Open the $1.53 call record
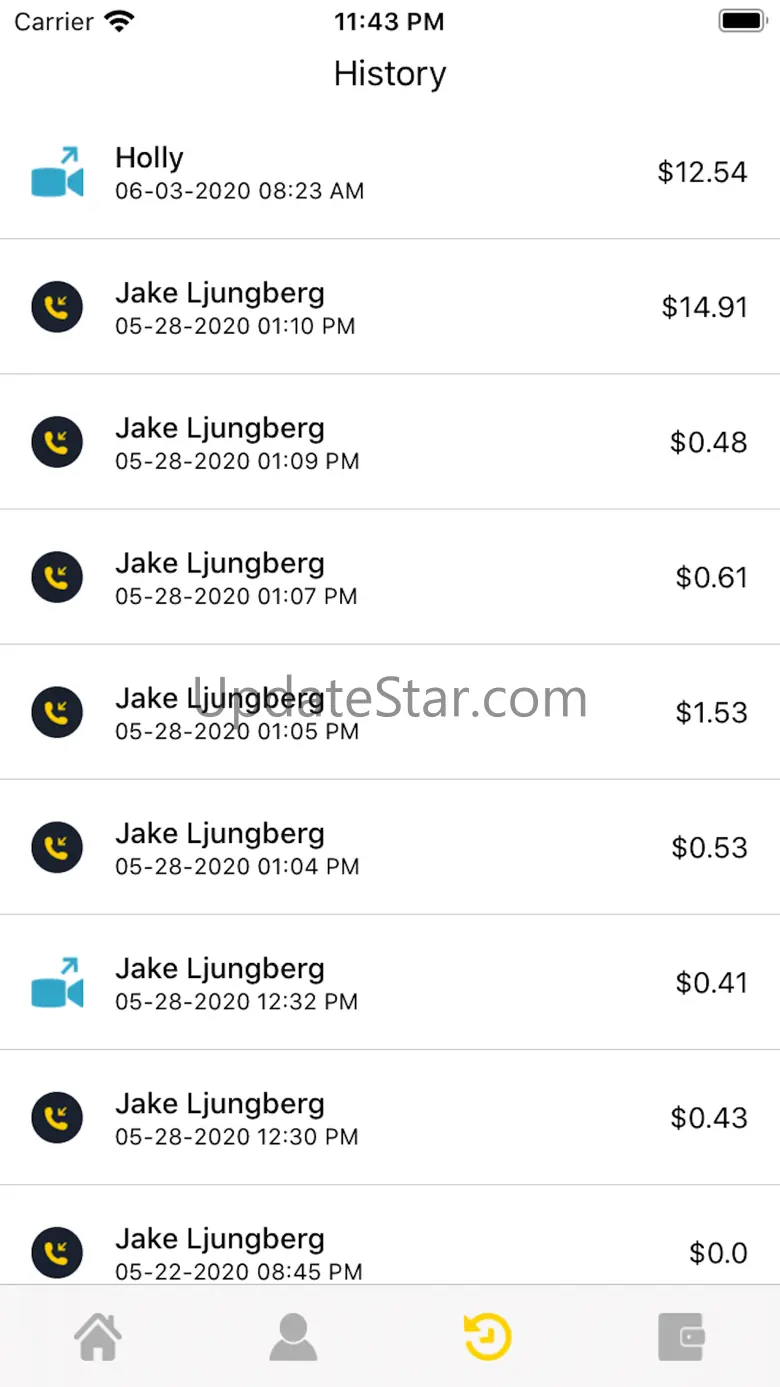780x1387 pixels. (390, 712)
